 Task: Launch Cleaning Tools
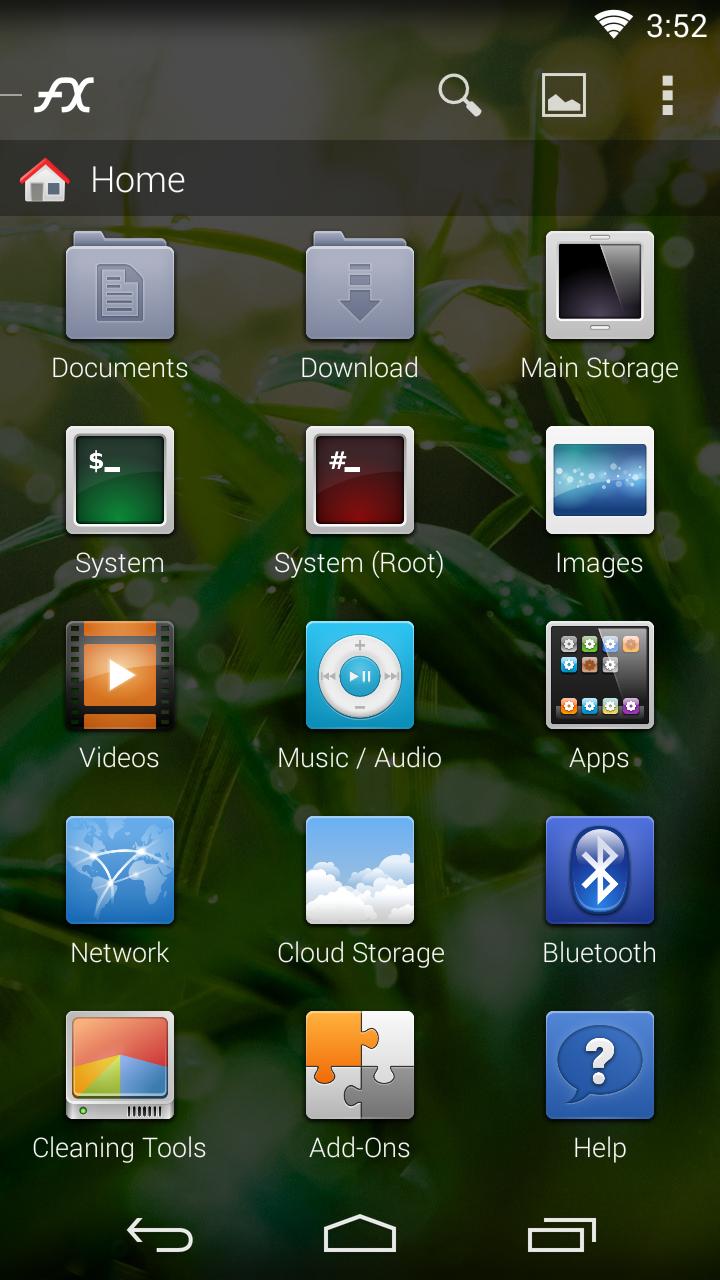coord(120,1065)
